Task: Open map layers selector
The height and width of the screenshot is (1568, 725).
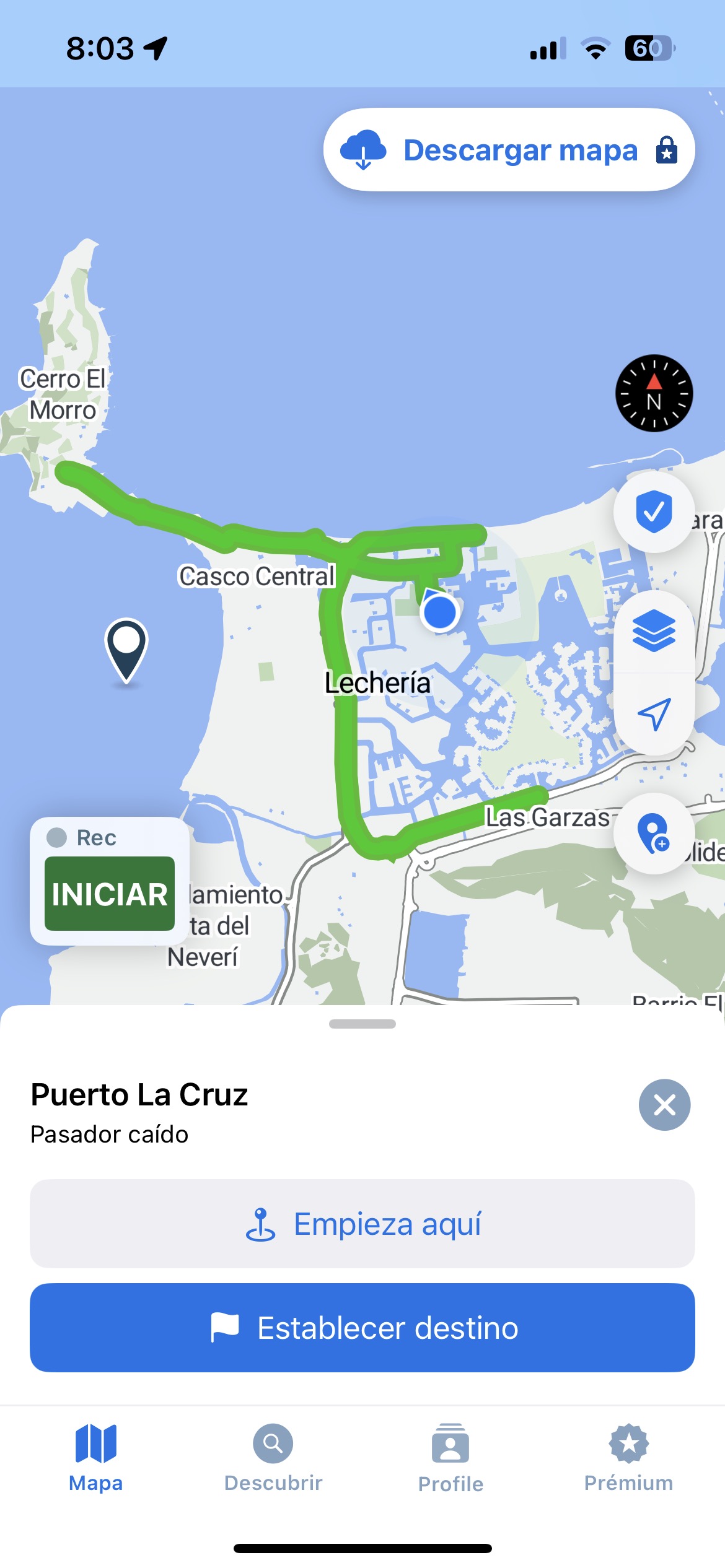Action: click(654, 631)
